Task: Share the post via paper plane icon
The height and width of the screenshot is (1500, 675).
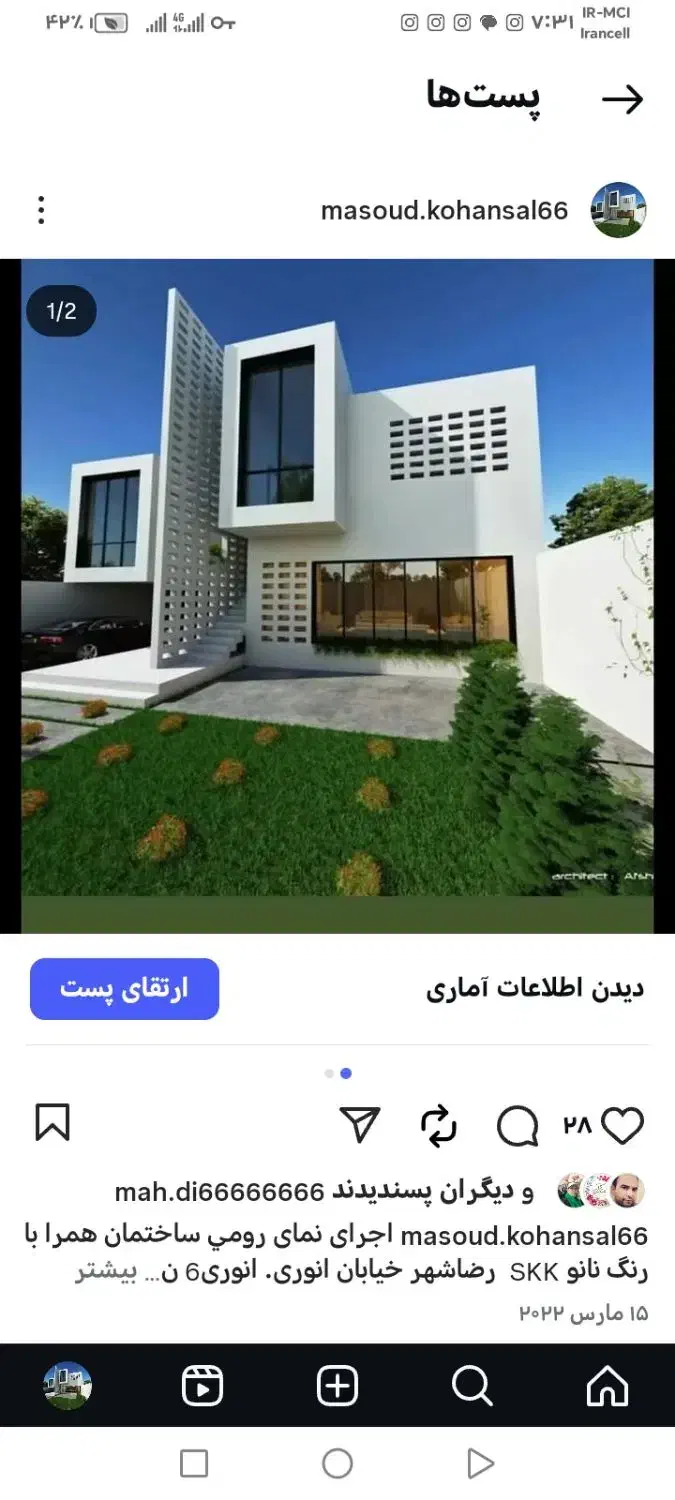Action: [360, 1125]
